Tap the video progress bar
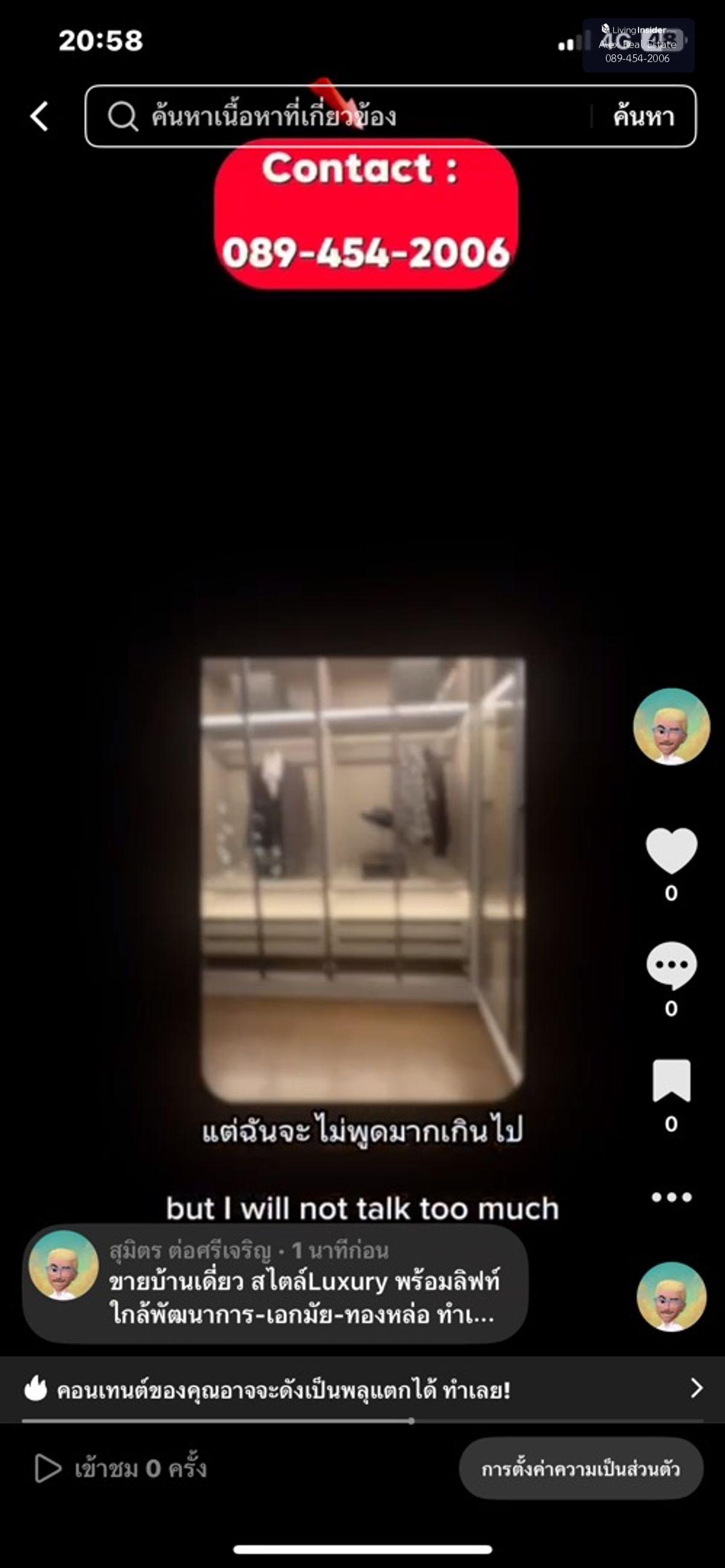This screenshot has width=725, height=1568. 362,1421
